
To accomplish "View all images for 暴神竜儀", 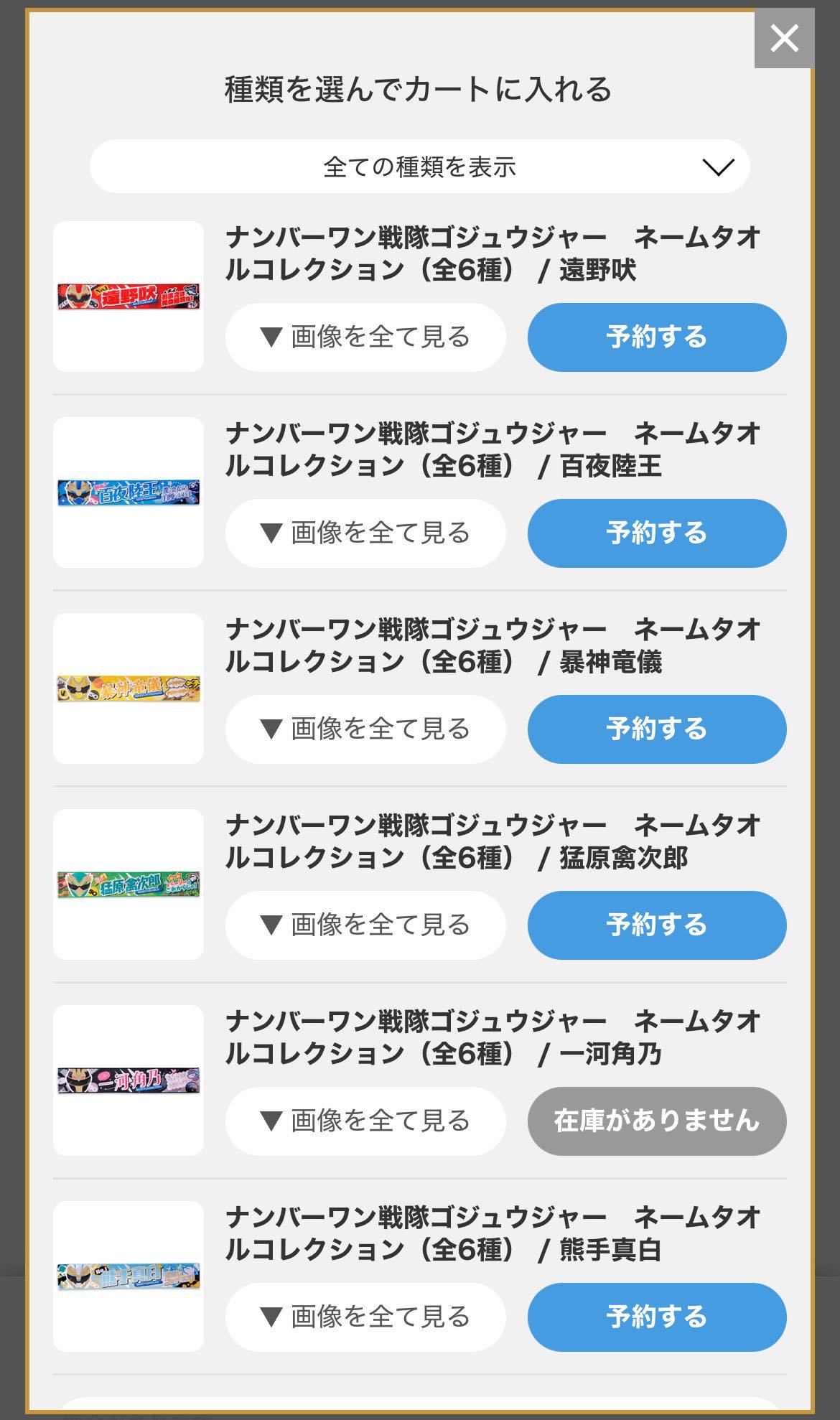I will click(x=365, y=729).
